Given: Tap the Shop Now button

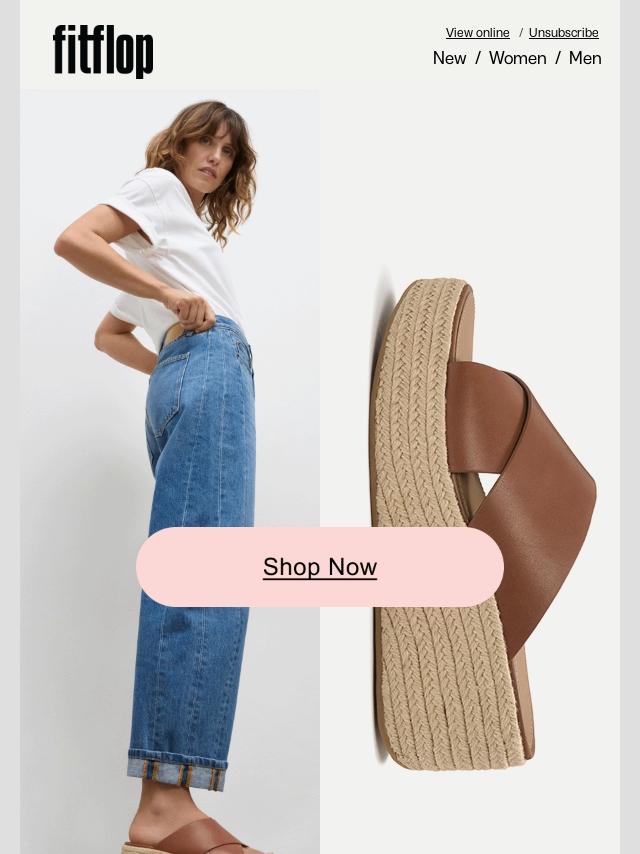Looking at the screenshot, I should click(x=320, y=567).
